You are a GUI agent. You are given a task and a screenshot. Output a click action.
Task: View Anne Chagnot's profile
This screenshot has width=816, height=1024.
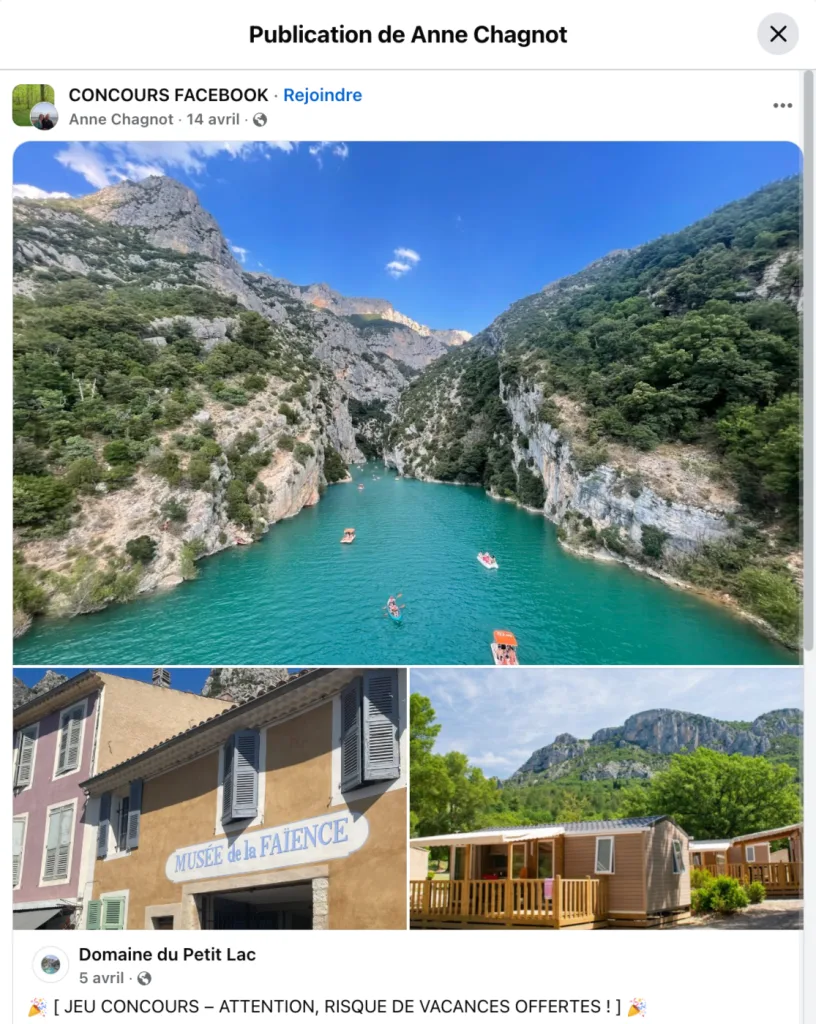[x=123, y=119]
